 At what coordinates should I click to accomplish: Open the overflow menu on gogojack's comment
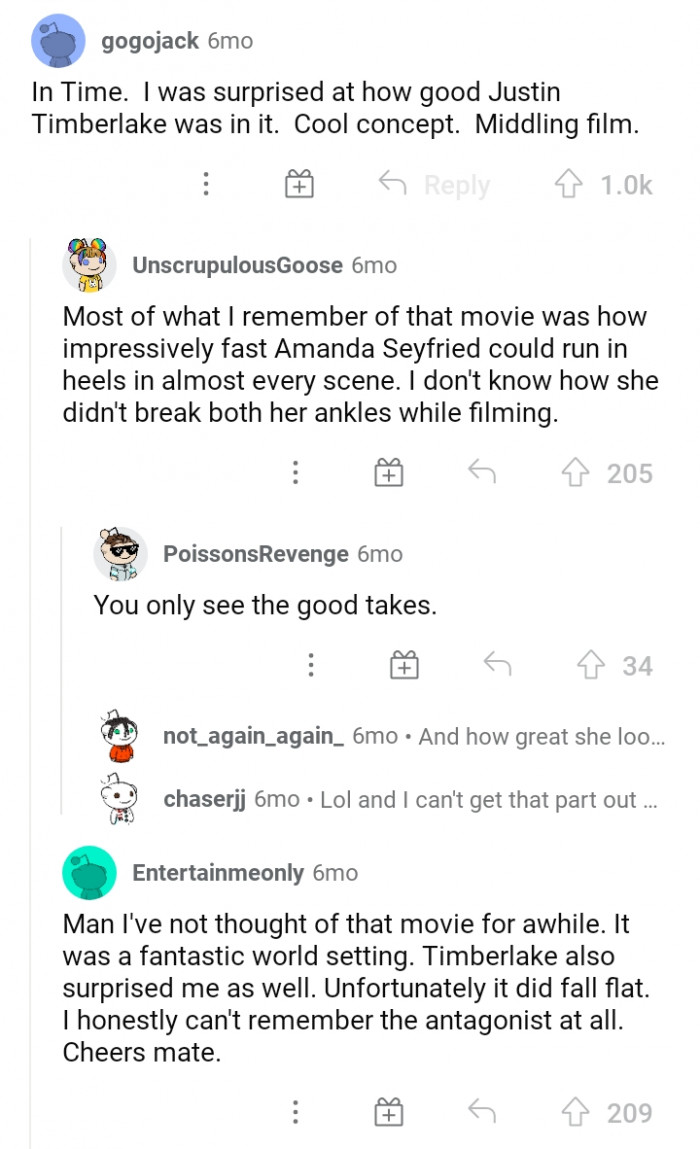205,184
